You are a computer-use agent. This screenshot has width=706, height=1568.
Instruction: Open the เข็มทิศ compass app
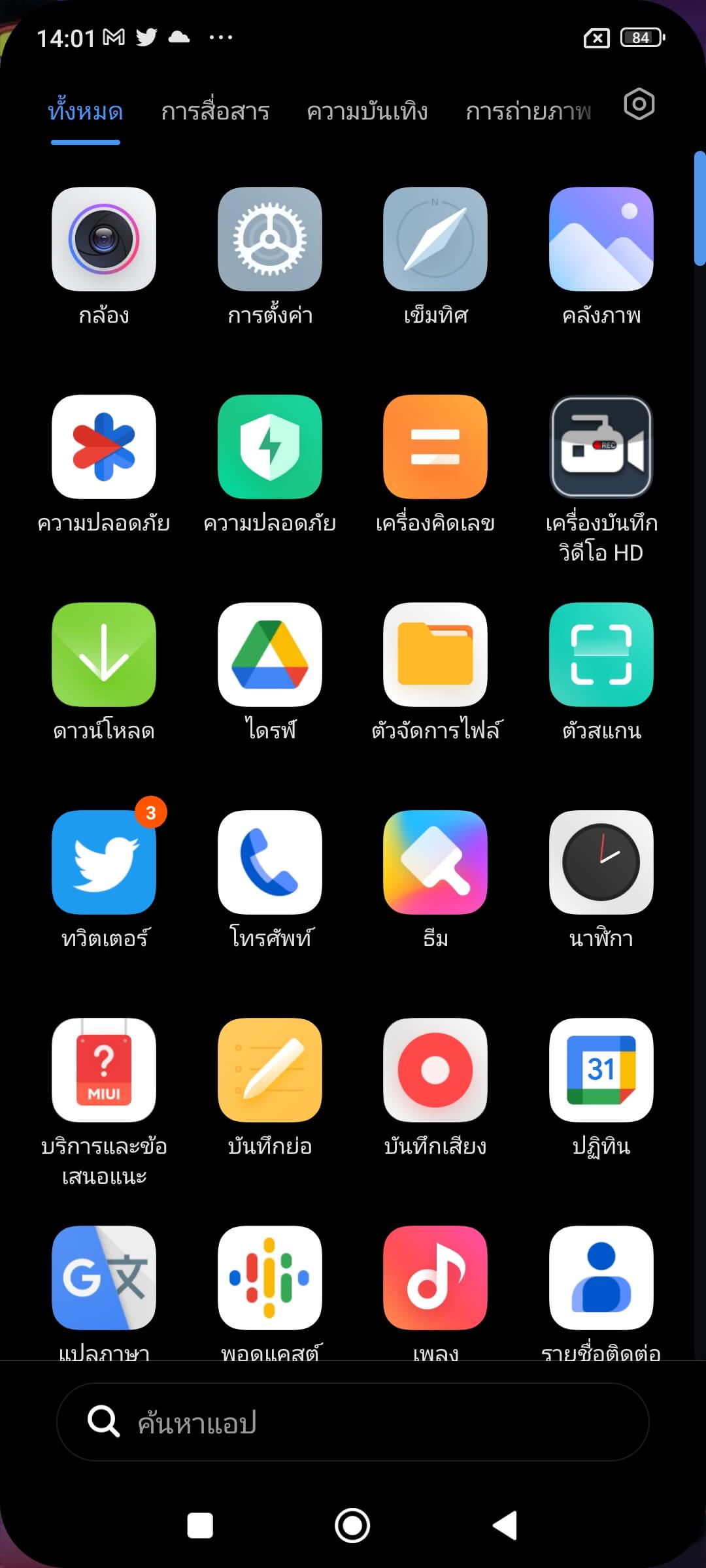coord(435,239)
